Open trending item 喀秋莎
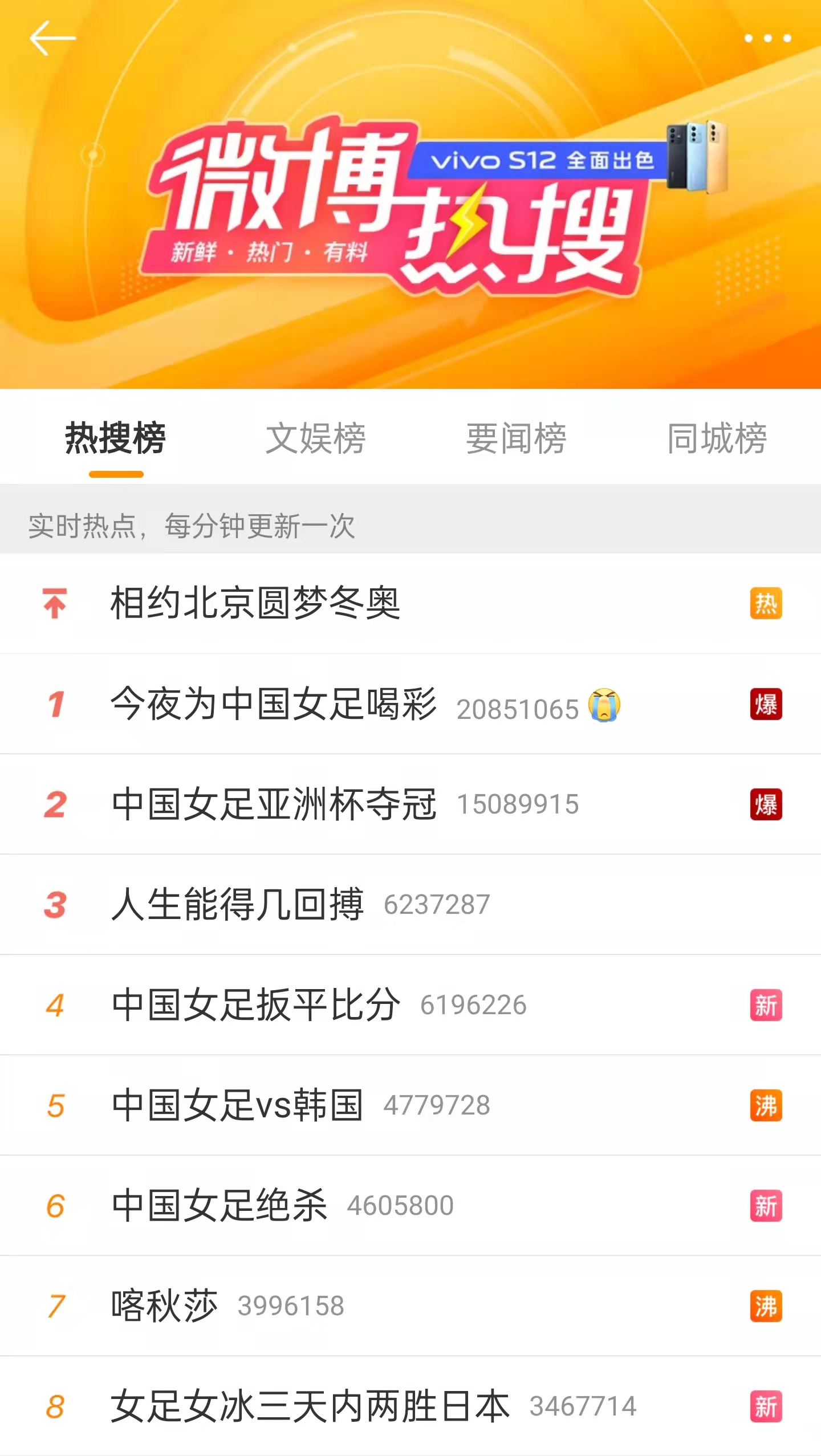The image size is (821, 1456). tap(165, 1306)
